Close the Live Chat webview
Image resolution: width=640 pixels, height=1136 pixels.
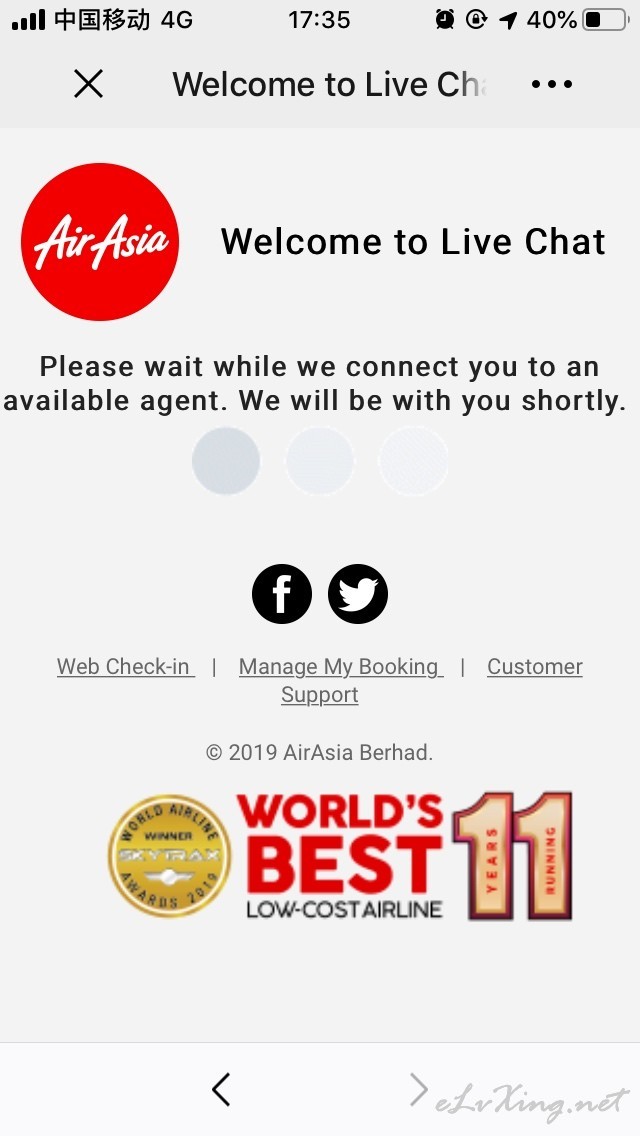[x=88, y=84]
